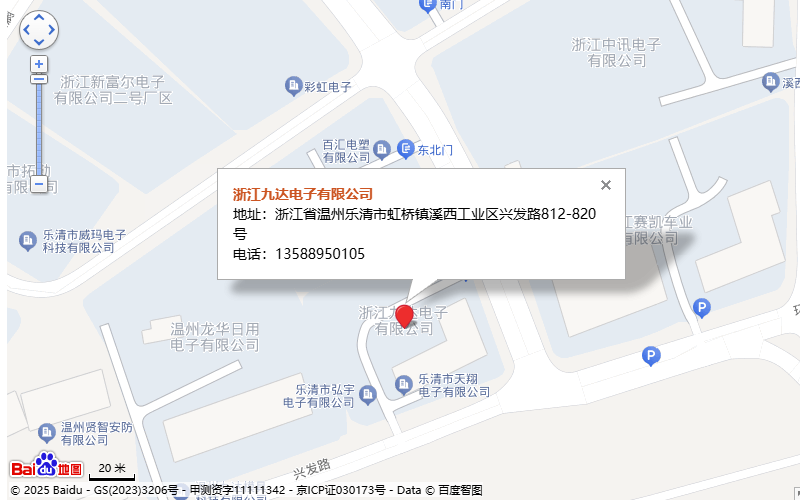Pan the map up with the top arrow
This screenshot has height=500, width=800.
point(39,18)
